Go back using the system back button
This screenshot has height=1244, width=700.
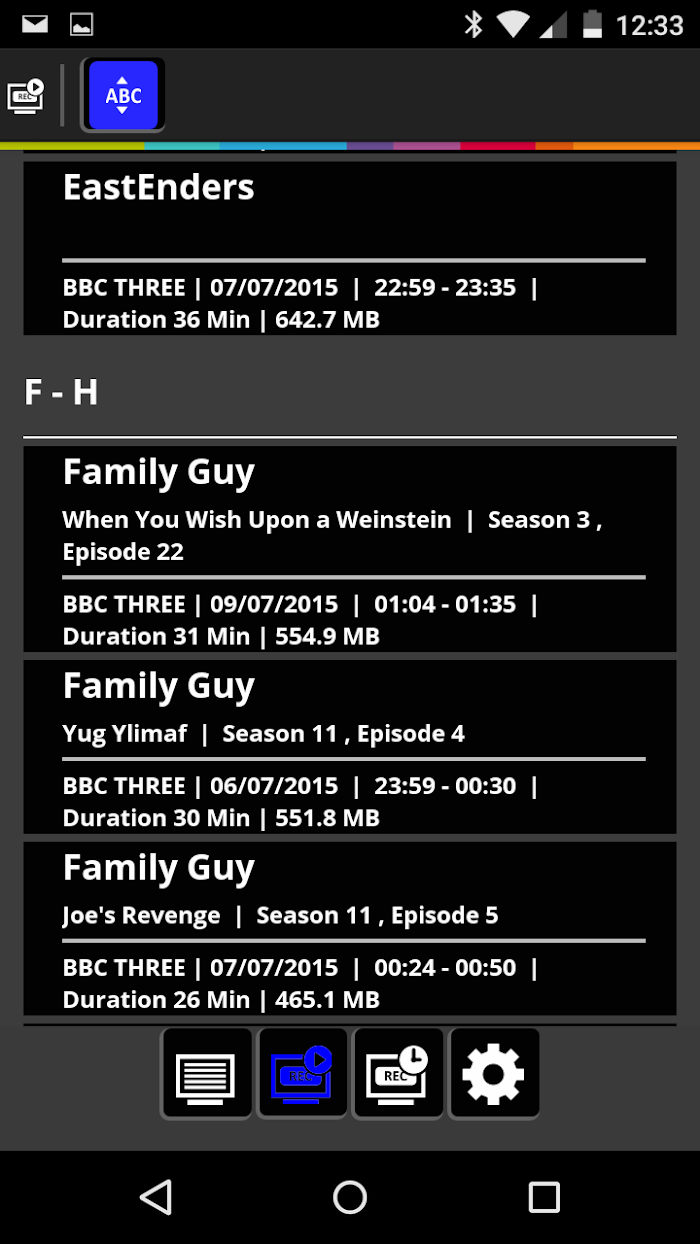point(156,1197)
